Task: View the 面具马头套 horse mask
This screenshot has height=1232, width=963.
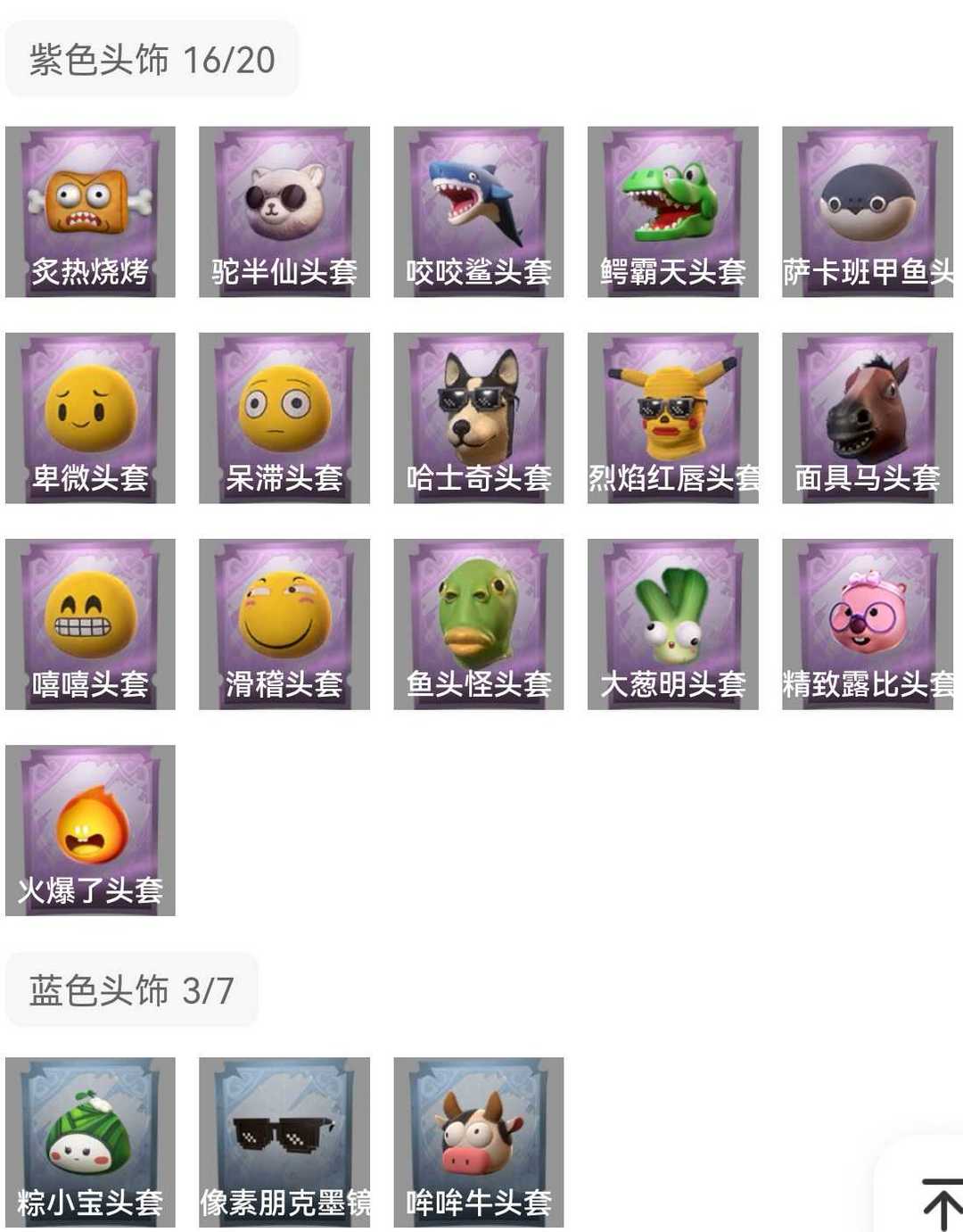Action: point(868,418)
